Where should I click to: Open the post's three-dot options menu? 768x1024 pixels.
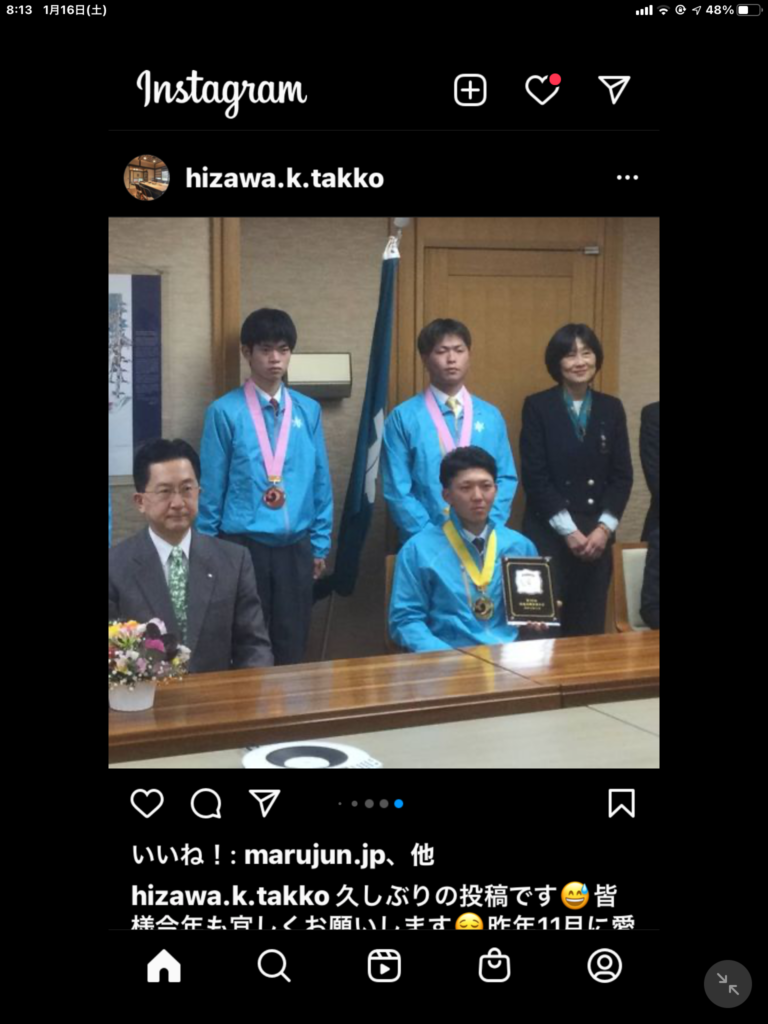click(627, 178)
